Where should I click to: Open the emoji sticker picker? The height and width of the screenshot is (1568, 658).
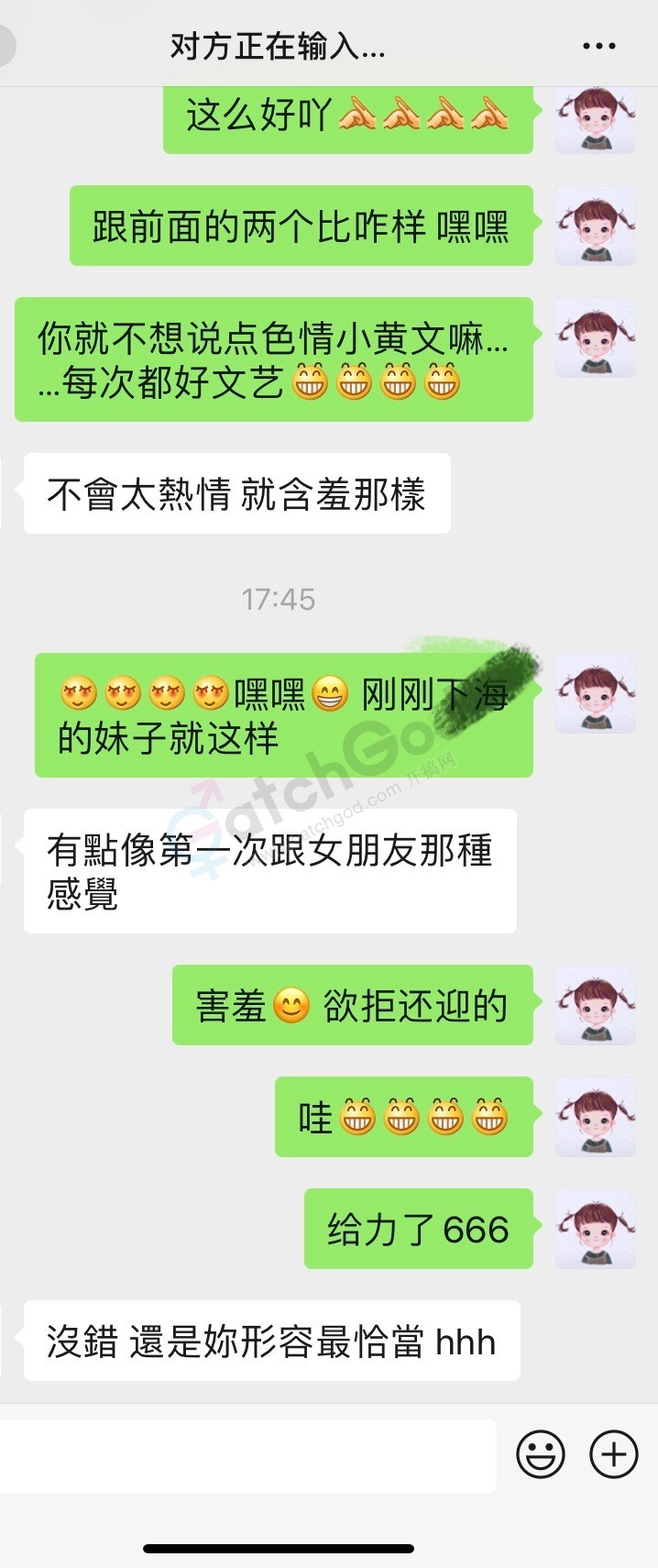point(541,1454)
